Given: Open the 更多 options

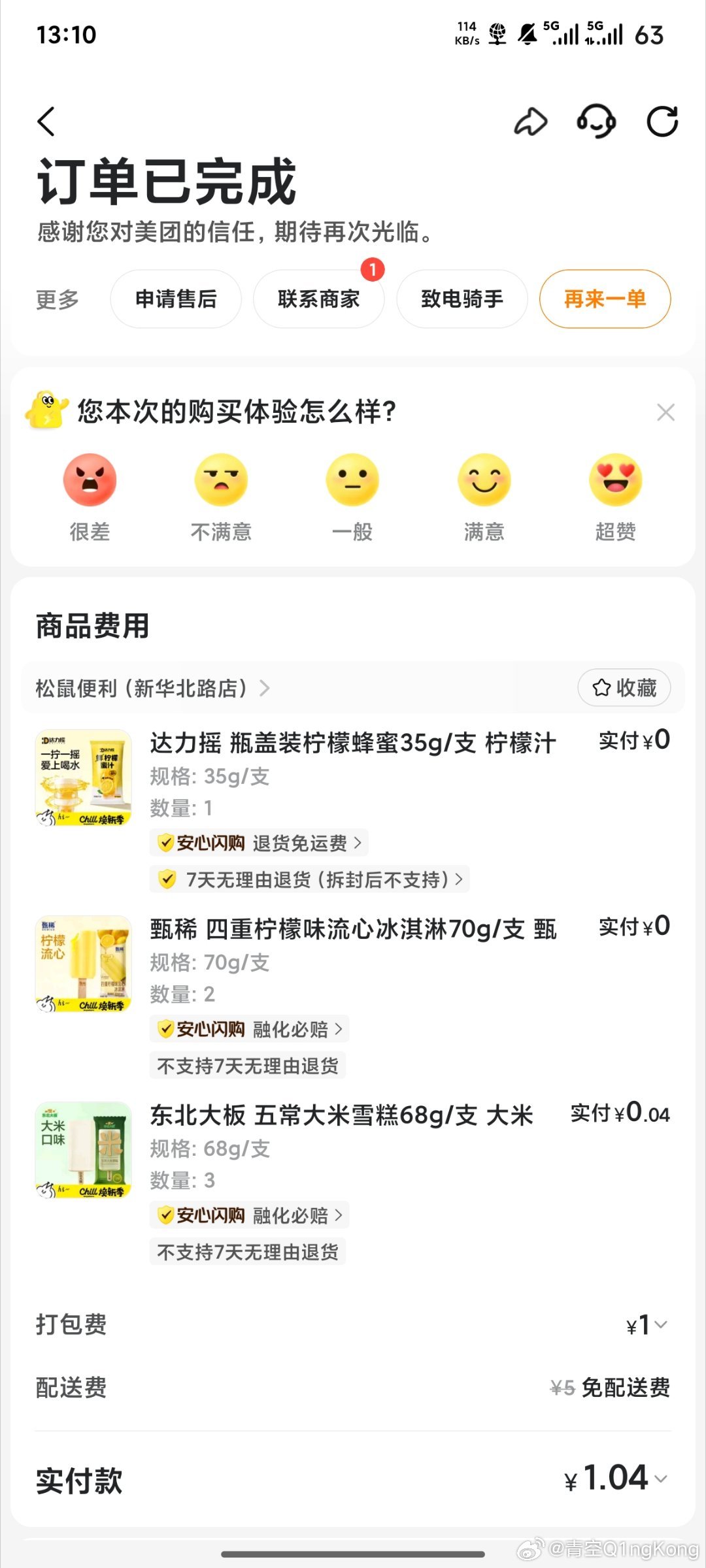Looking at the screenshot, I should [58, 299].
